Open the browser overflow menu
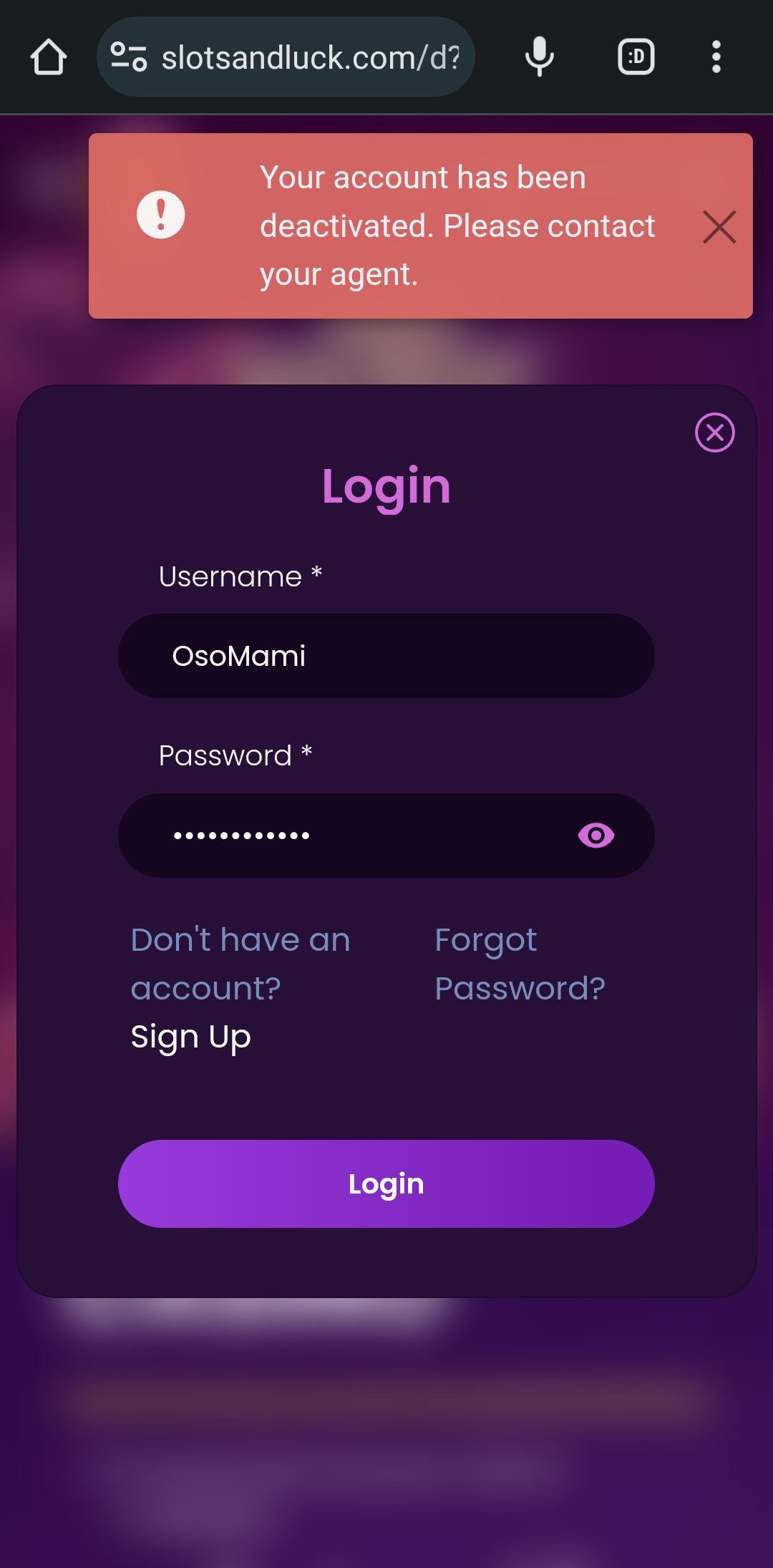 click(716, 57)
